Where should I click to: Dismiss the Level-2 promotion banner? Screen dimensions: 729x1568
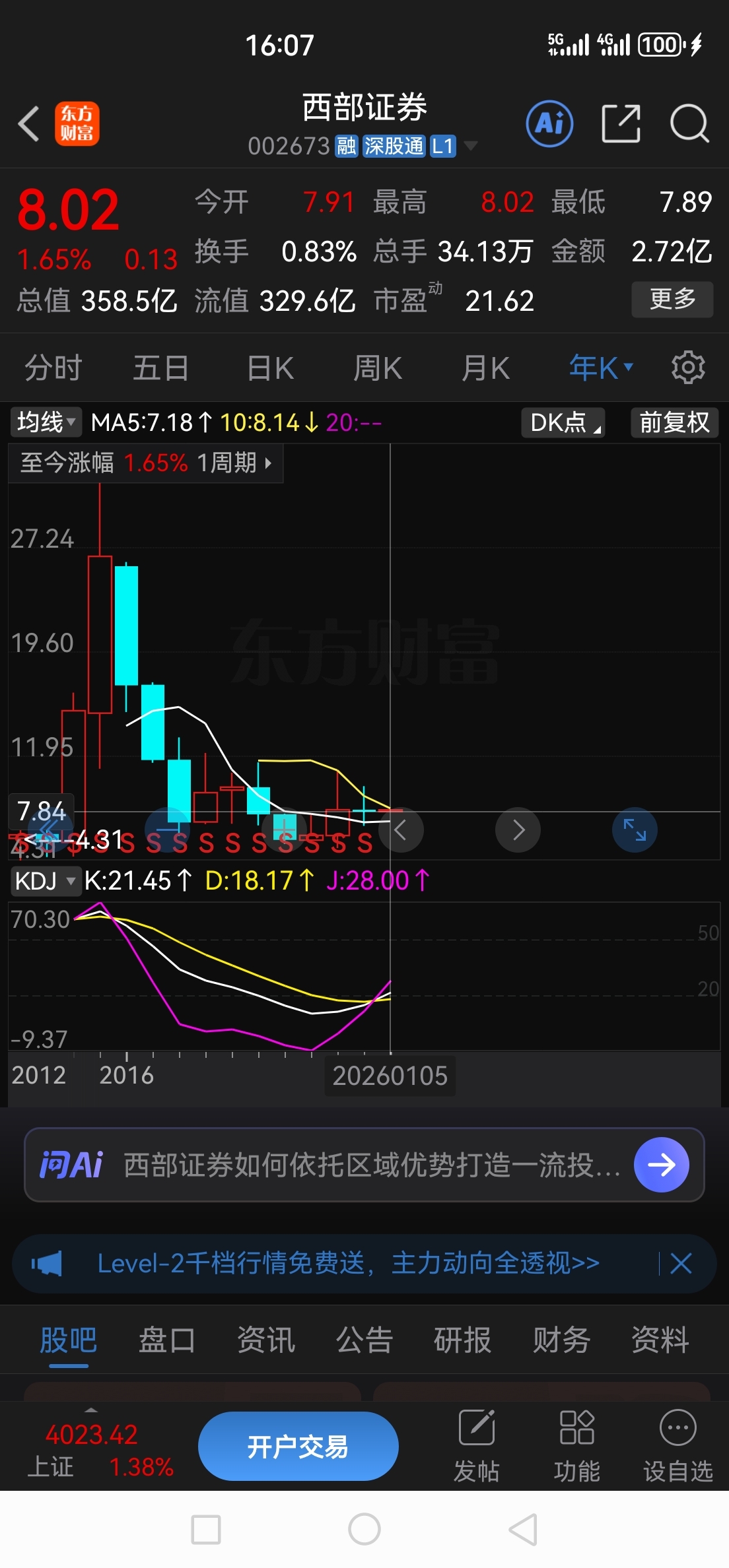pyautogui.click(x=681, y=1264)
